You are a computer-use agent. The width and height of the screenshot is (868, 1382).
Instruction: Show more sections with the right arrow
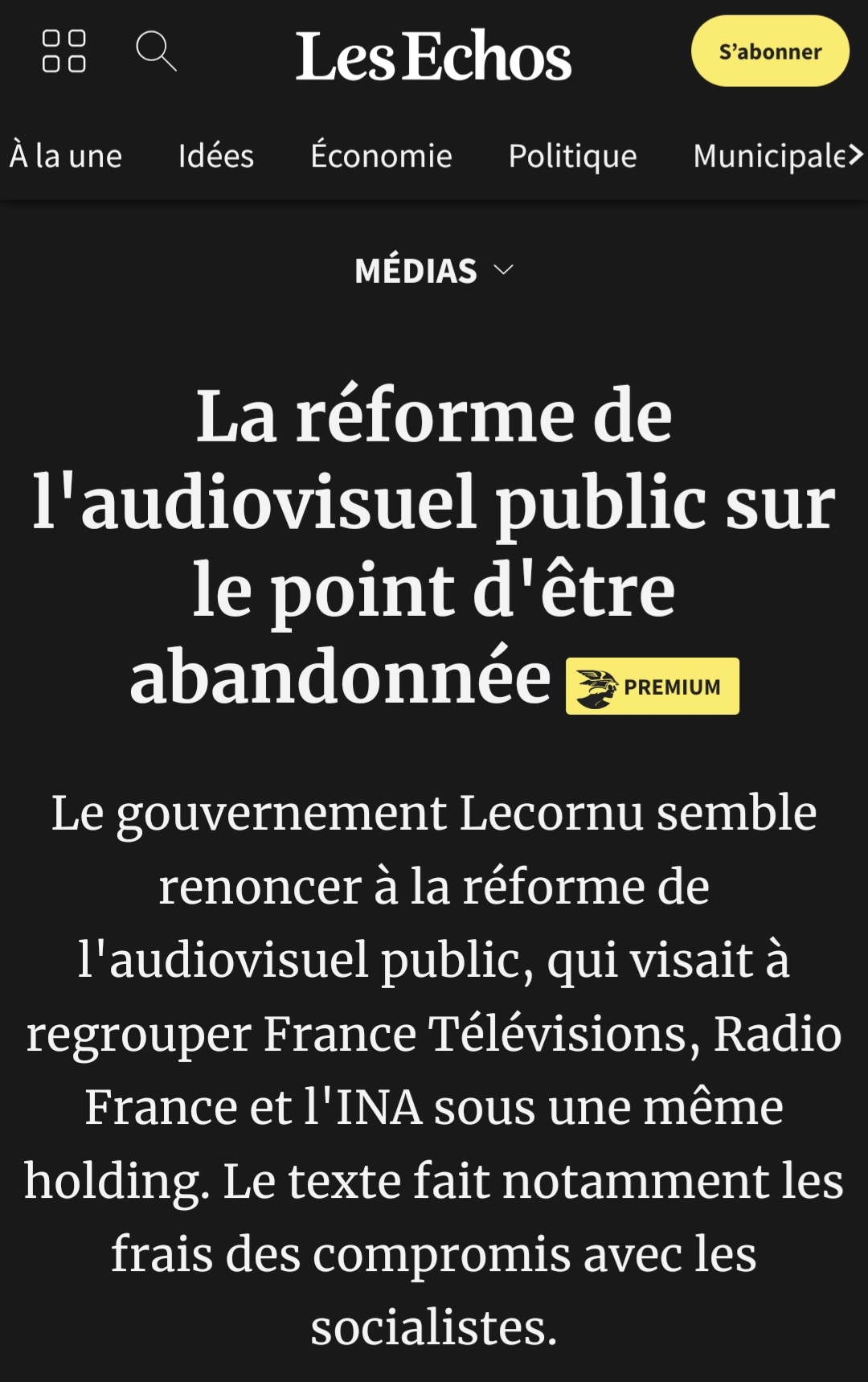855,154
